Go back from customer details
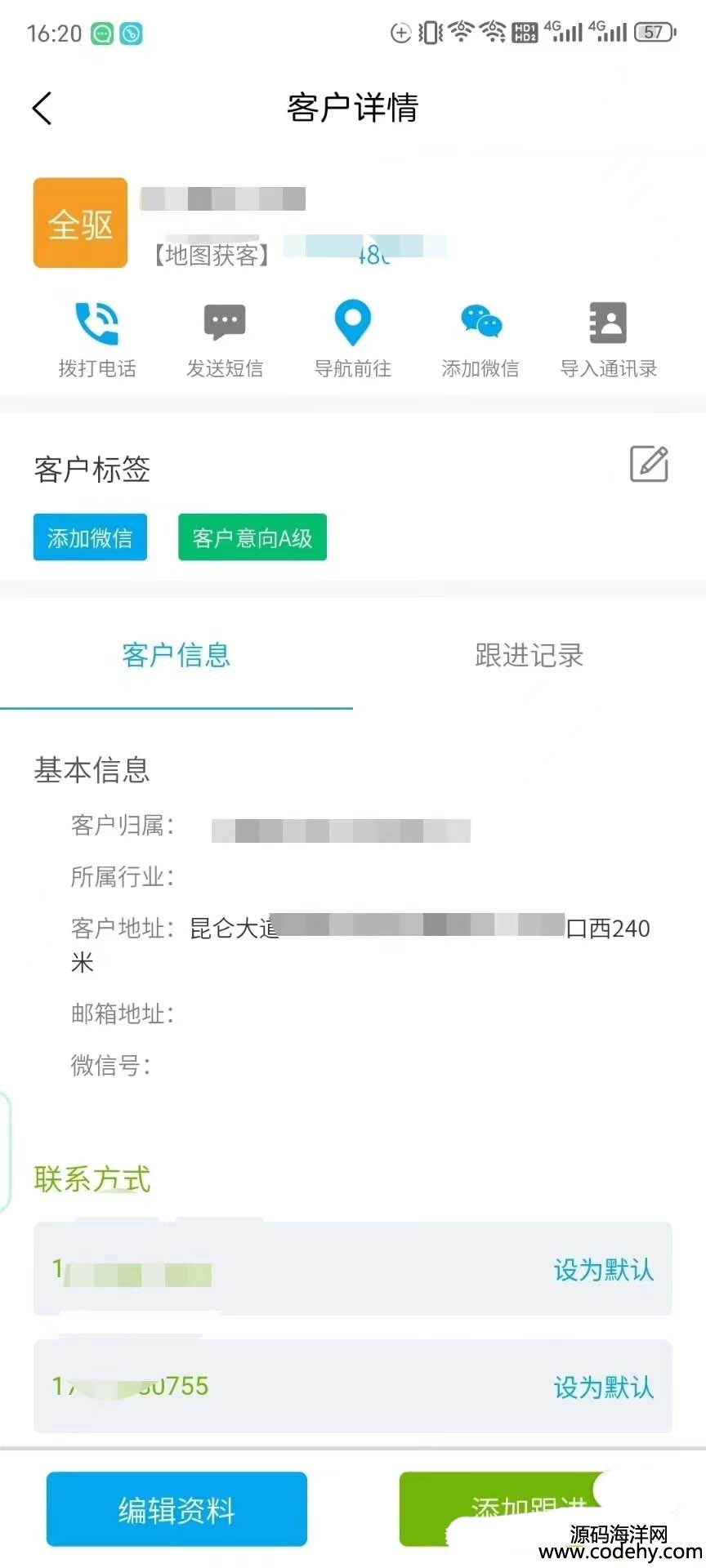 42,108
